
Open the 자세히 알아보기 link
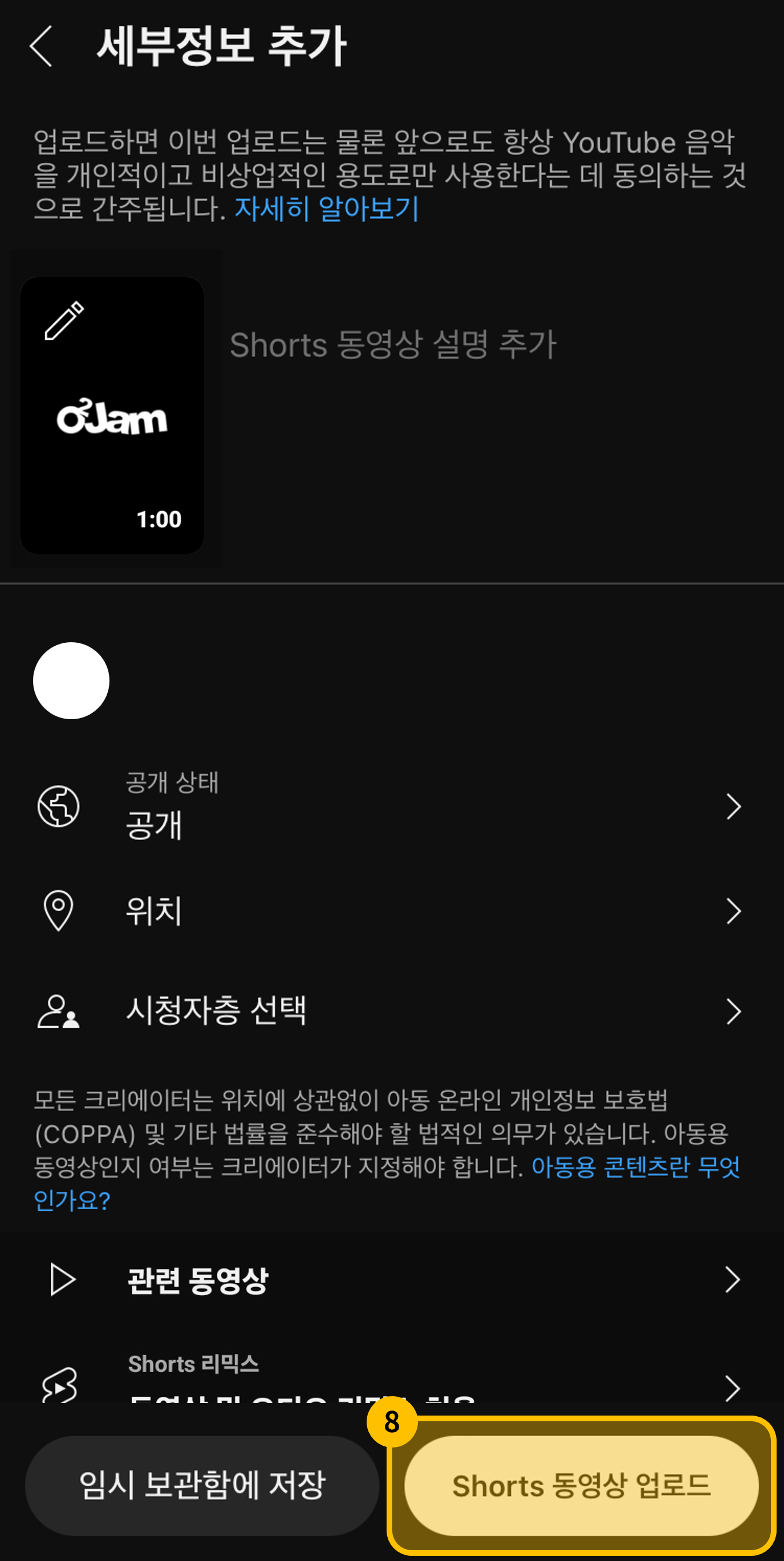click(x=326, y=209)
